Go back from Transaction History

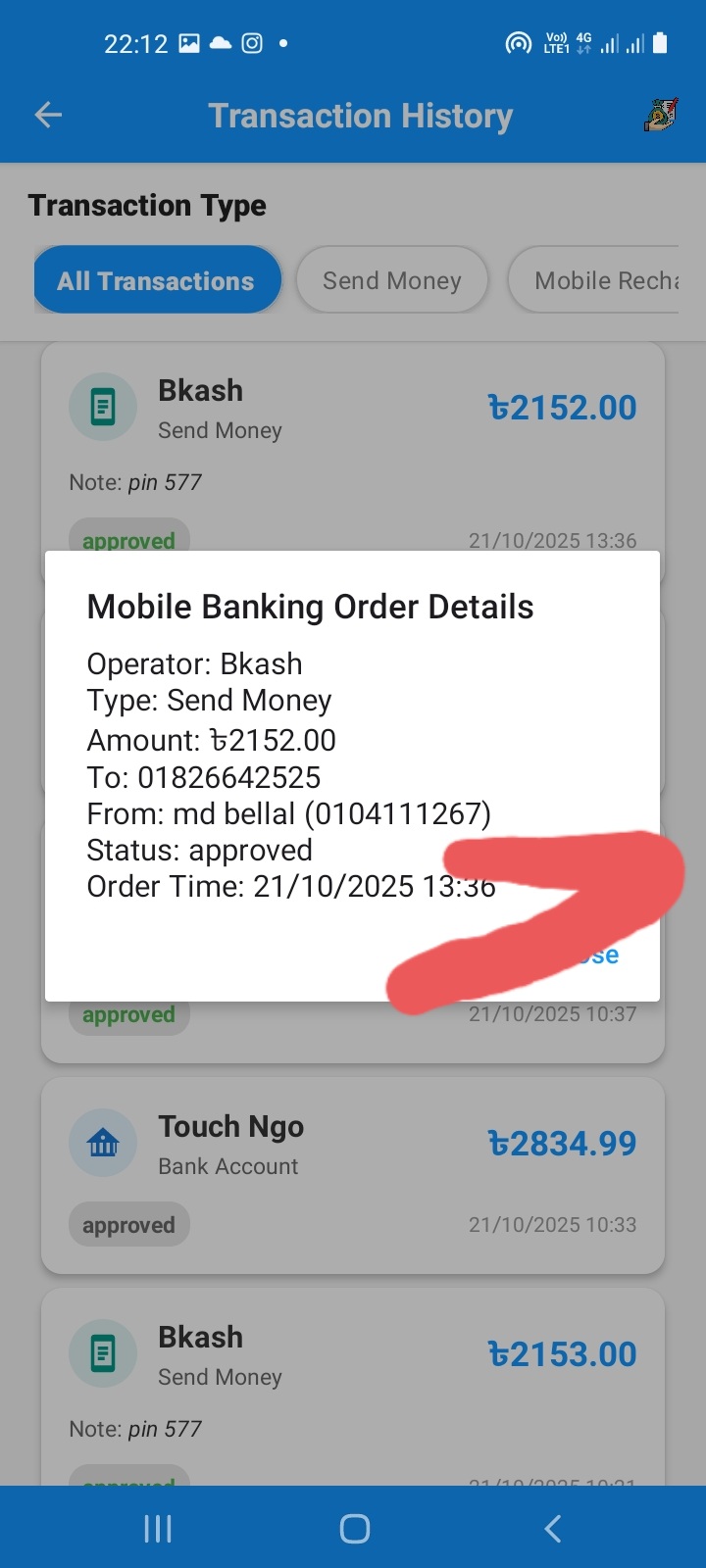pyautogui.click(x=48, y=115)
